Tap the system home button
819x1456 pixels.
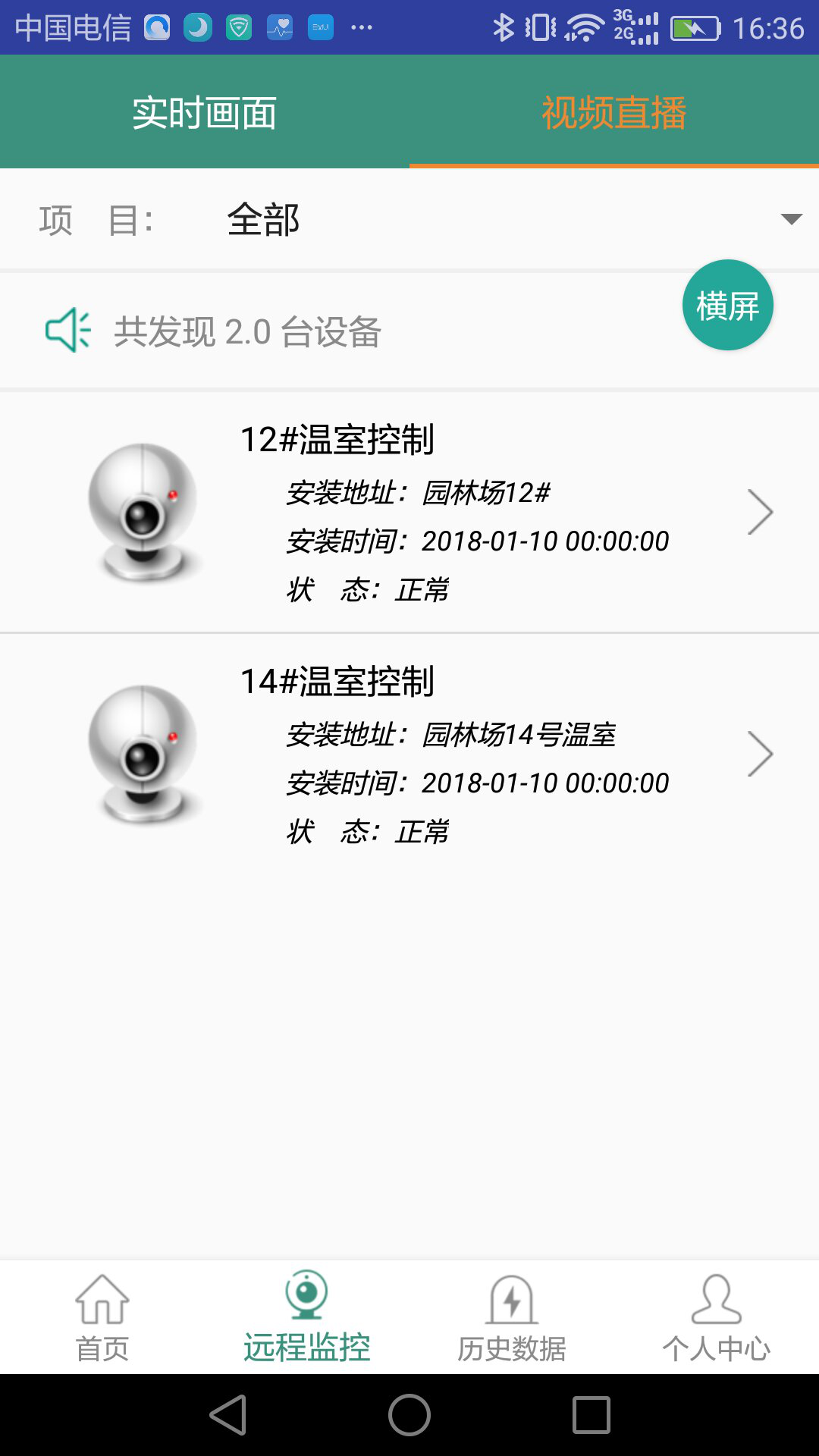pos(409,1415)
